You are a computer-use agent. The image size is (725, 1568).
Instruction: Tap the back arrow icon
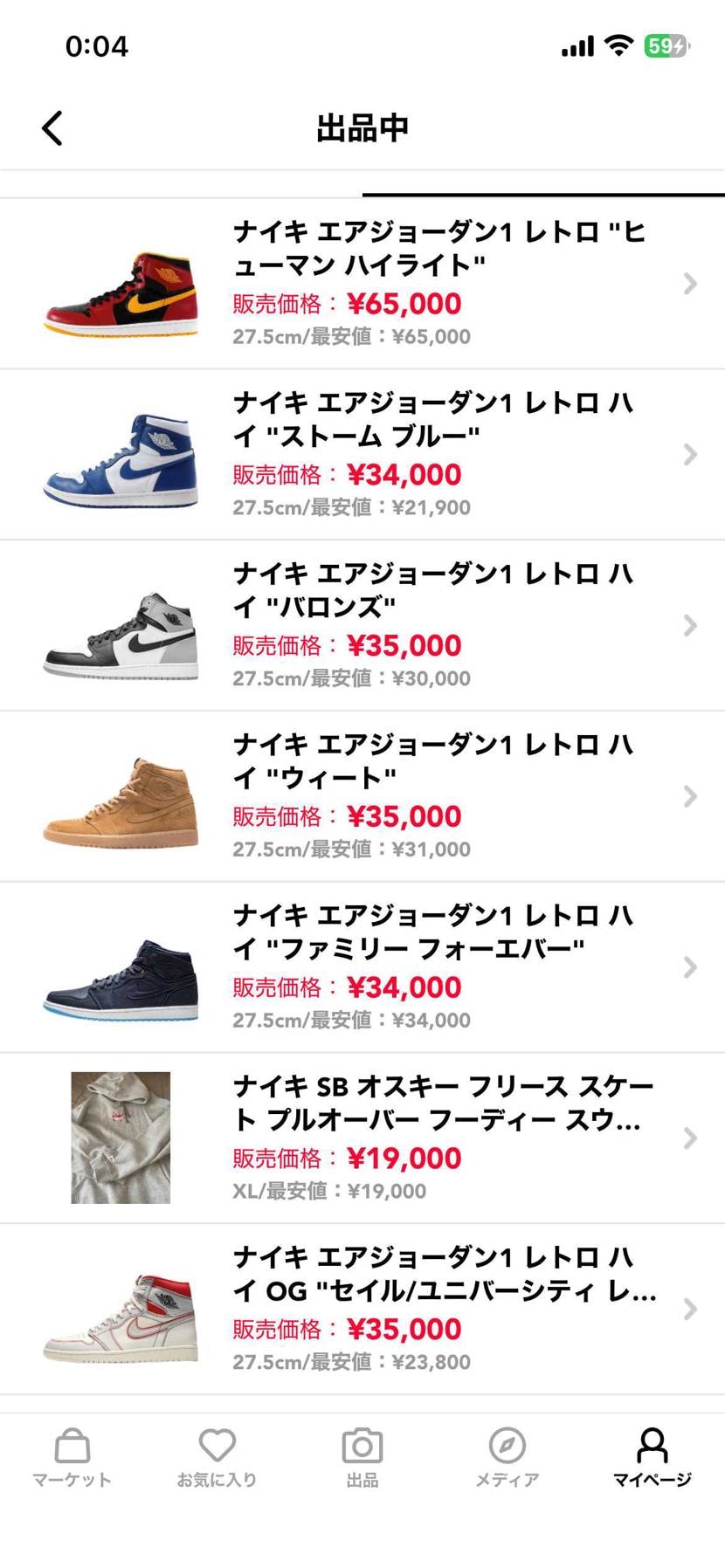(x=52, y=127)
